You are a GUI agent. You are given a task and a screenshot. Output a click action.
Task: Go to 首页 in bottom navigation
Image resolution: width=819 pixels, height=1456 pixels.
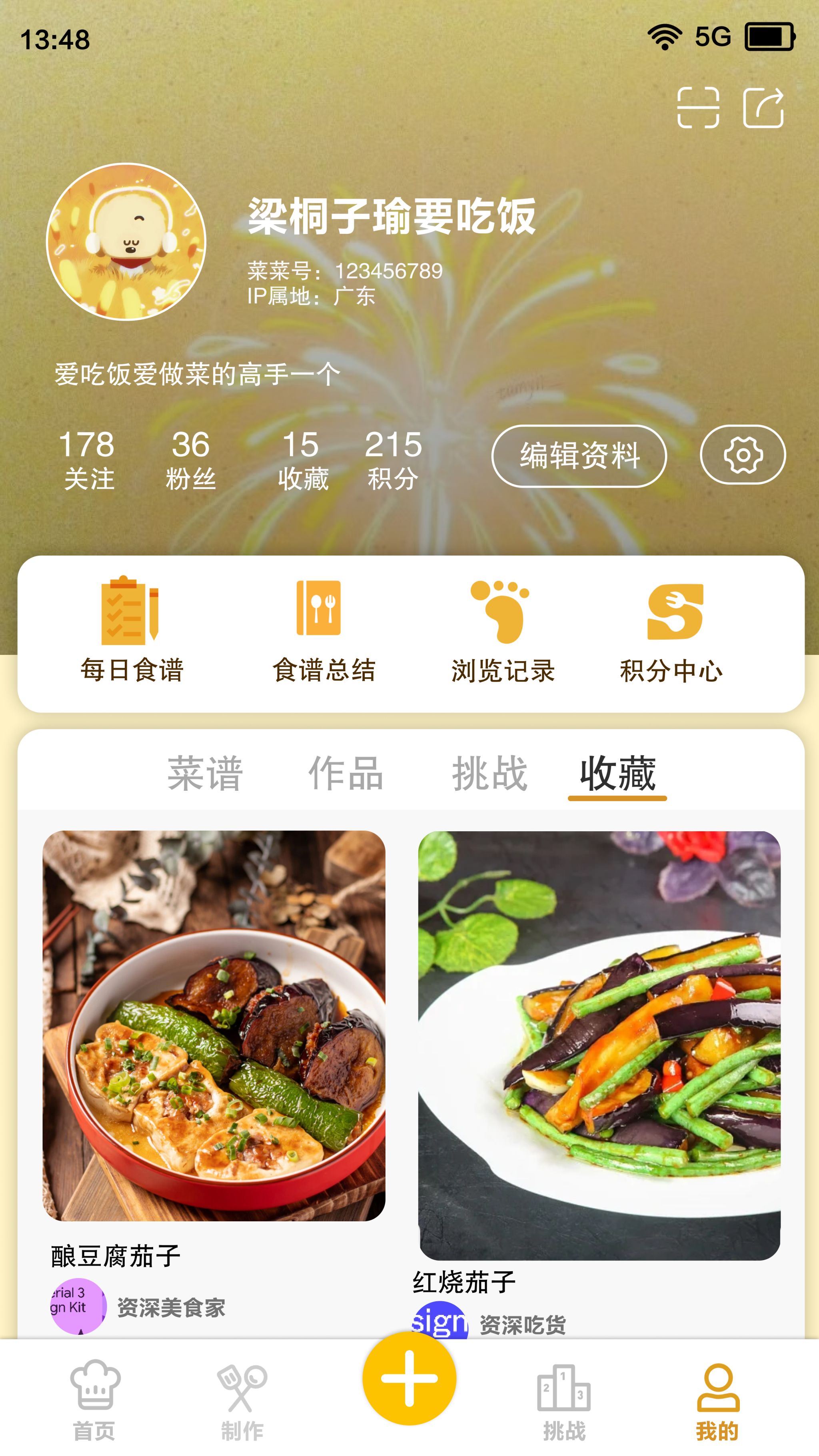point(94,1400)
